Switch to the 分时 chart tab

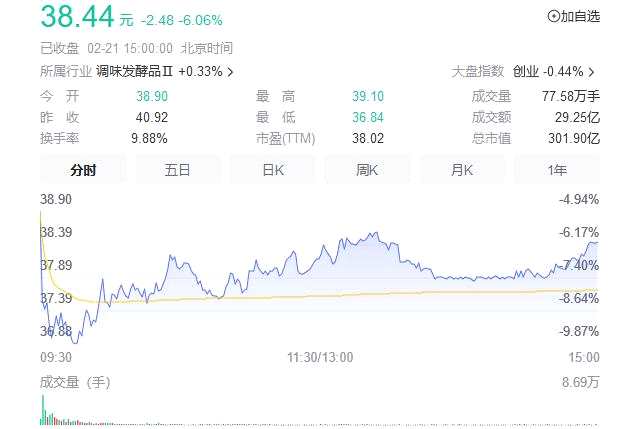click(x=83, y=170)
